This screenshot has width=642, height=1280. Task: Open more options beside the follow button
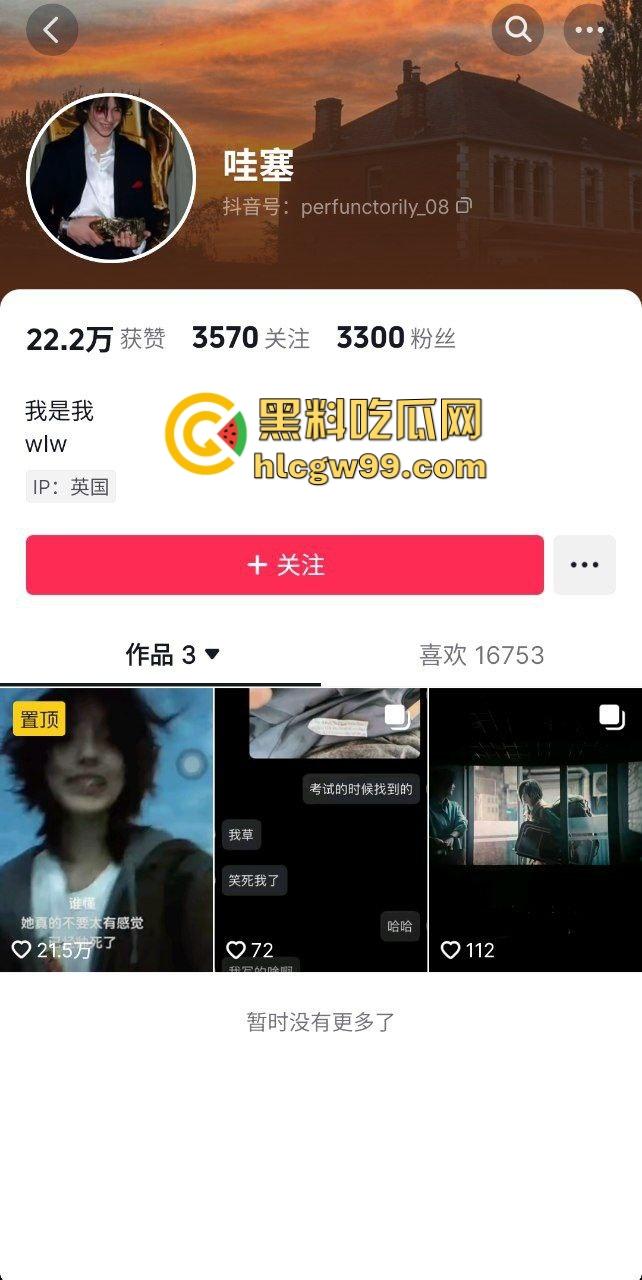584,565
